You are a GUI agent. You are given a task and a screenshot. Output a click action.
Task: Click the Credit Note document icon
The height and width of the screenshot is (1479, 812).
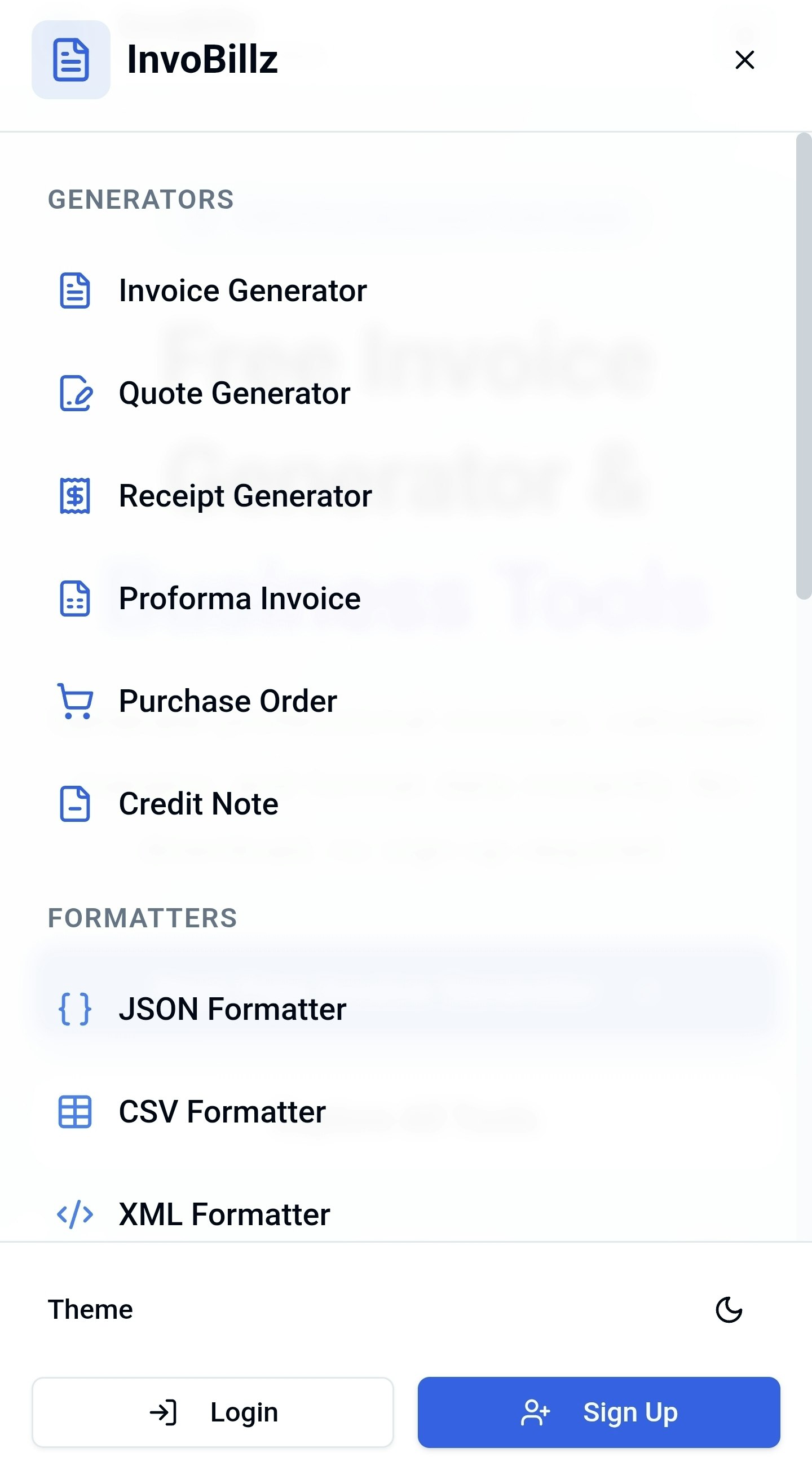74,803
